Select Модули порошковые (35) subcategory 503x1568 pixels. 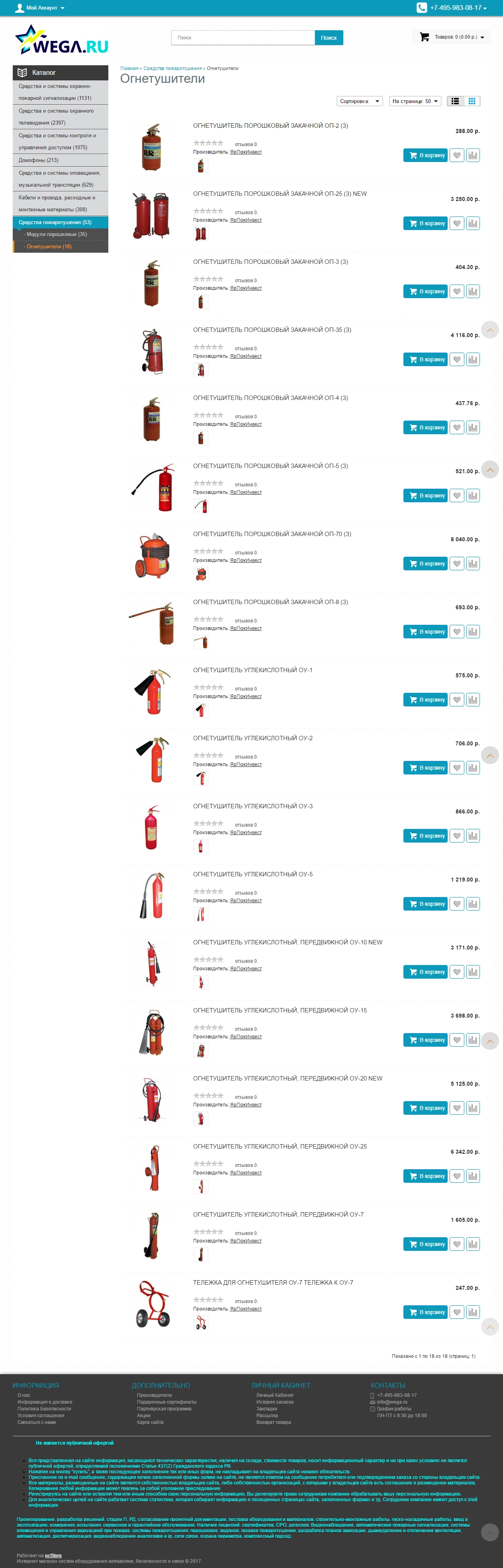[56, 234]
